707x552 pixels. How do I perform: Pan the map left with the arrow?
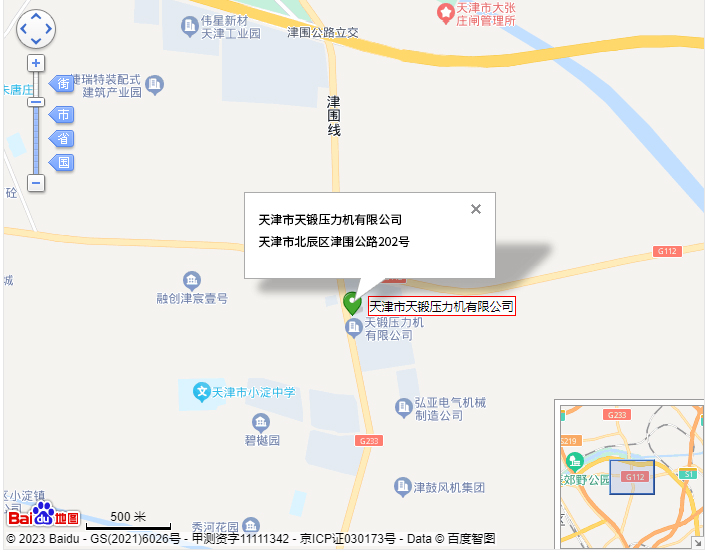pos(23,30)
